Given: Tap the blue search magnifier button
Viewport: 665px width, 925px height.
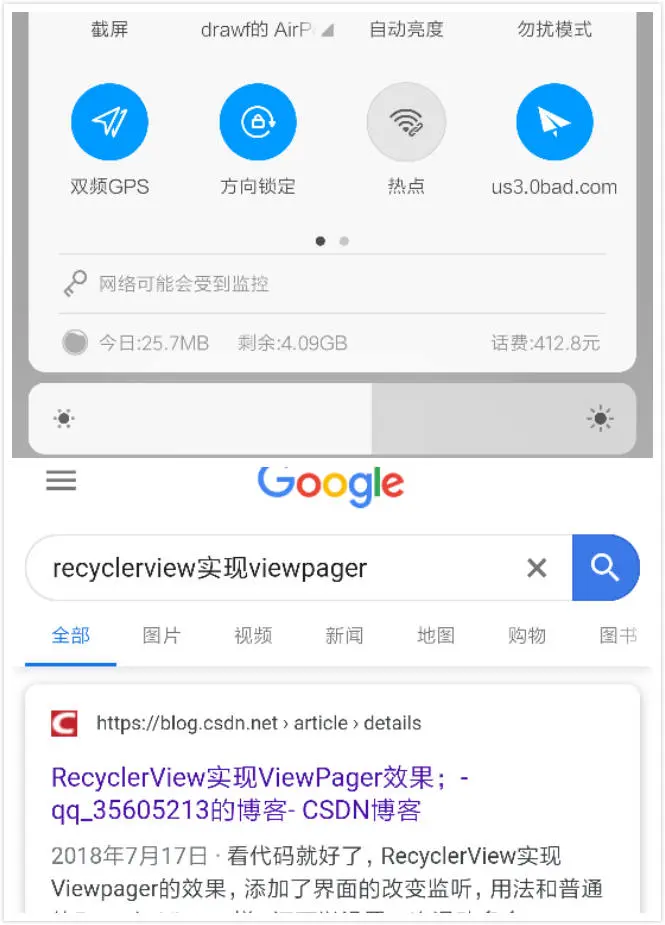Looking at the screenshot, I should (605, 568).
